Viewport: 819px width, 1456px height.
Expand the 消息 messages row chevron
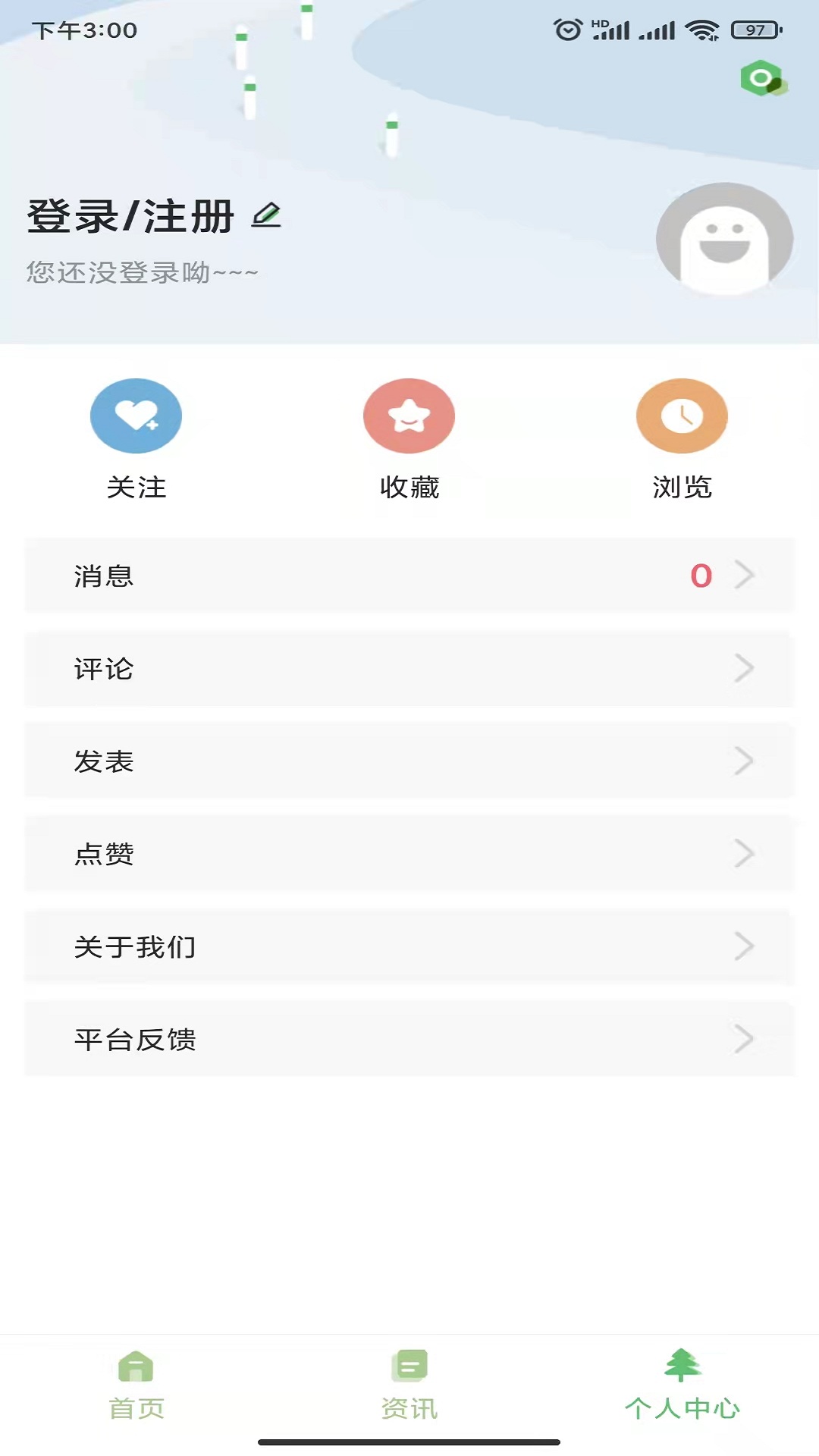pos(744,575)
